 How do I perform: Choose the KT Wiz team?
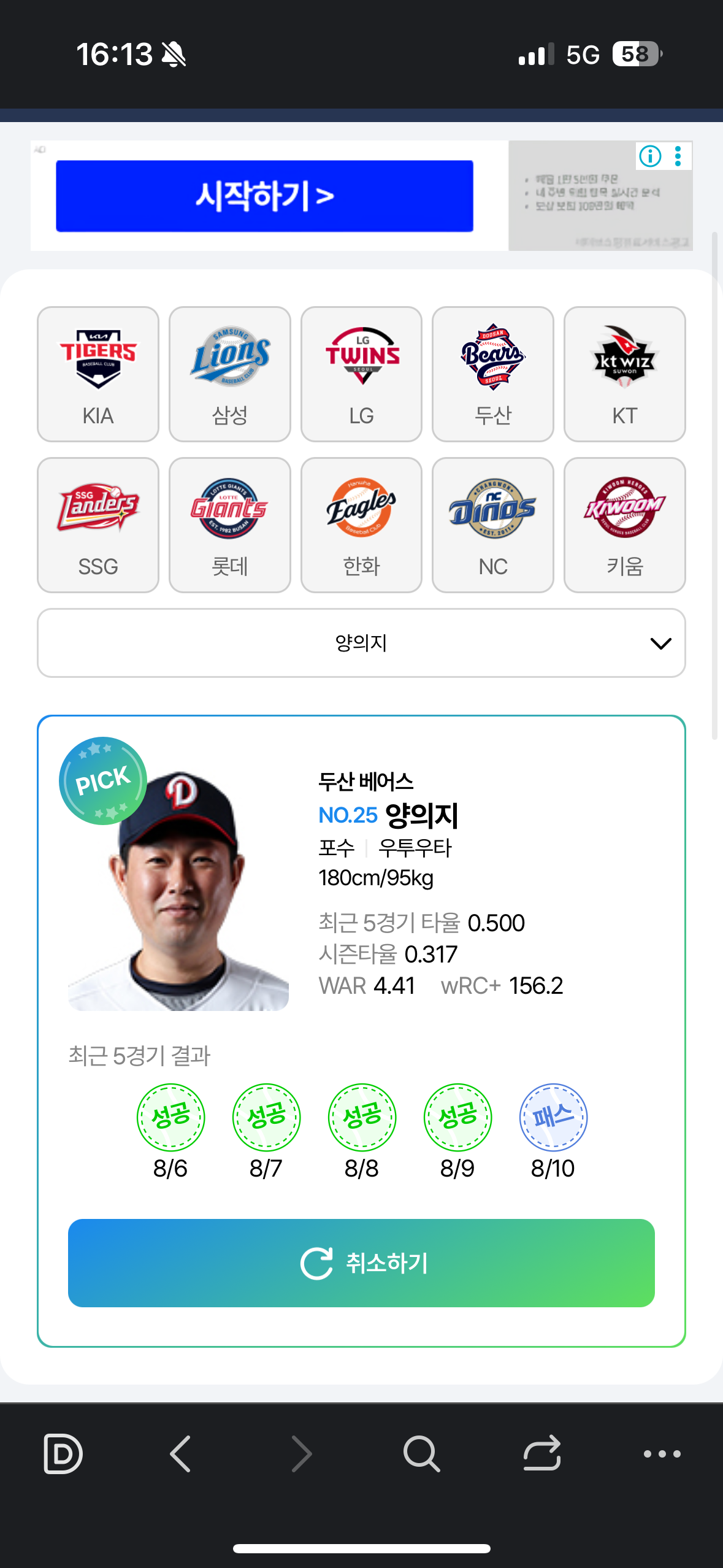(624, 374)
